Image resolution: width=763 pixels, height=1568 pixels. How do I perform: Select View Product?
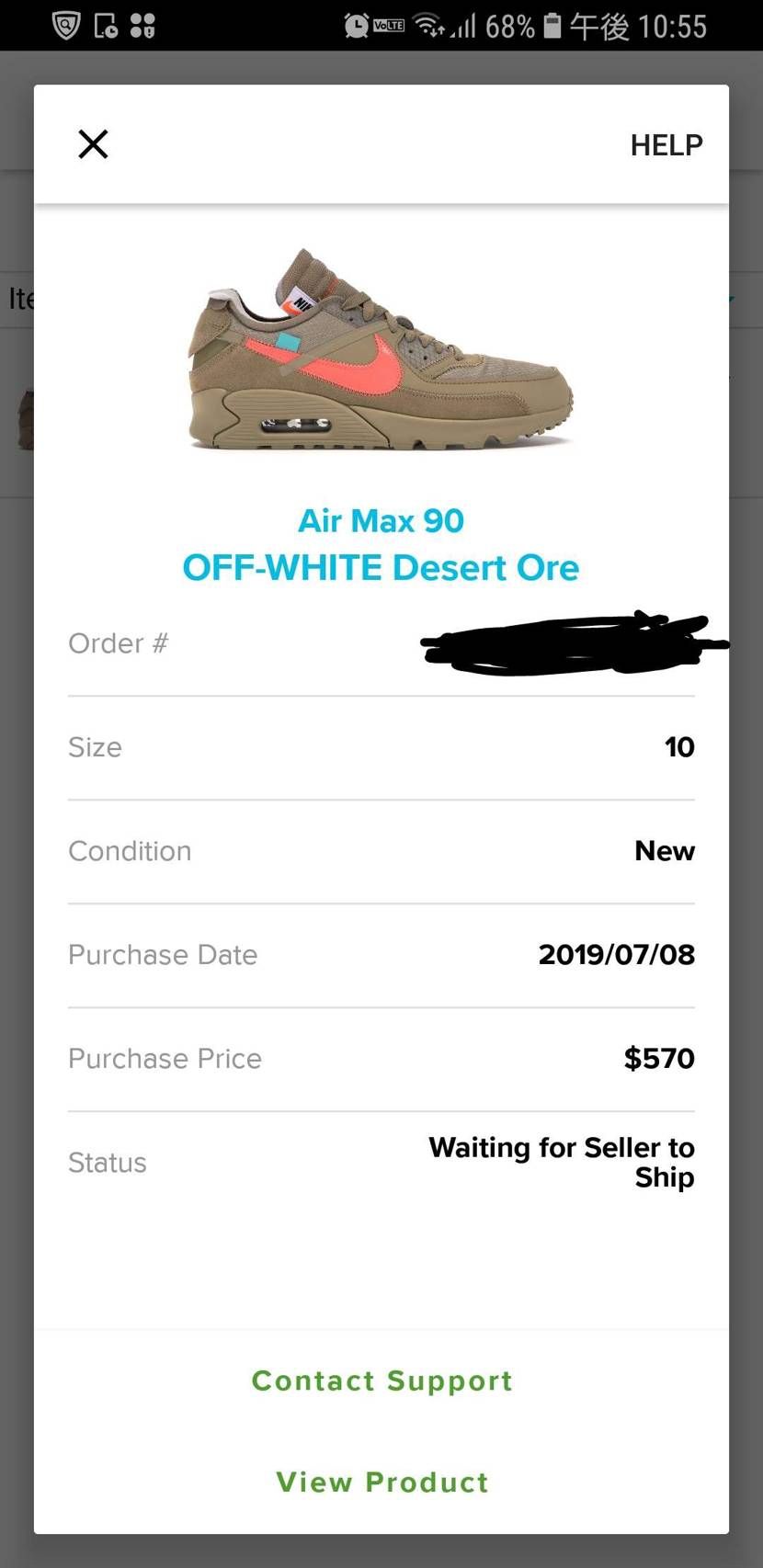tap(382, 1482)
